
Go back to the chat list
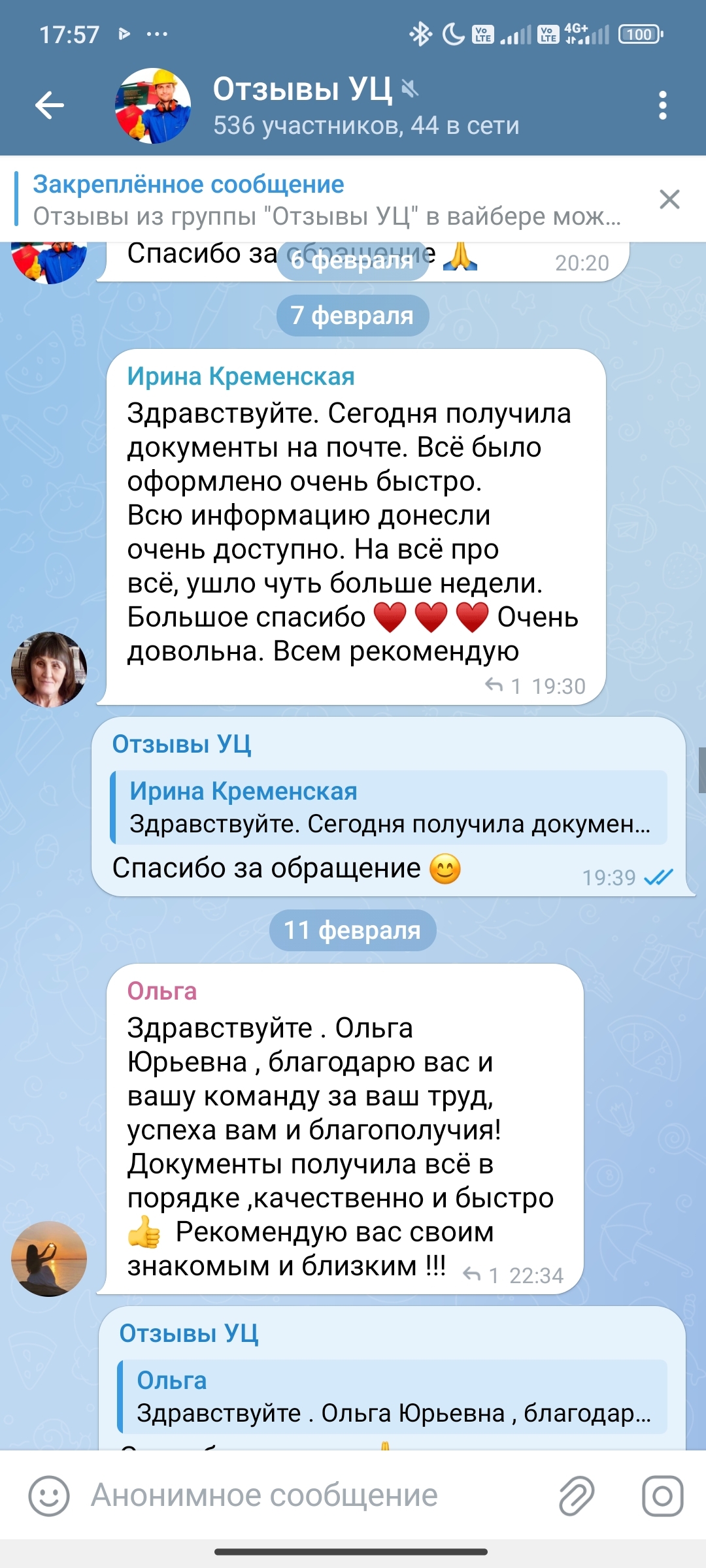pyautogui.click(x=50, y=105)
